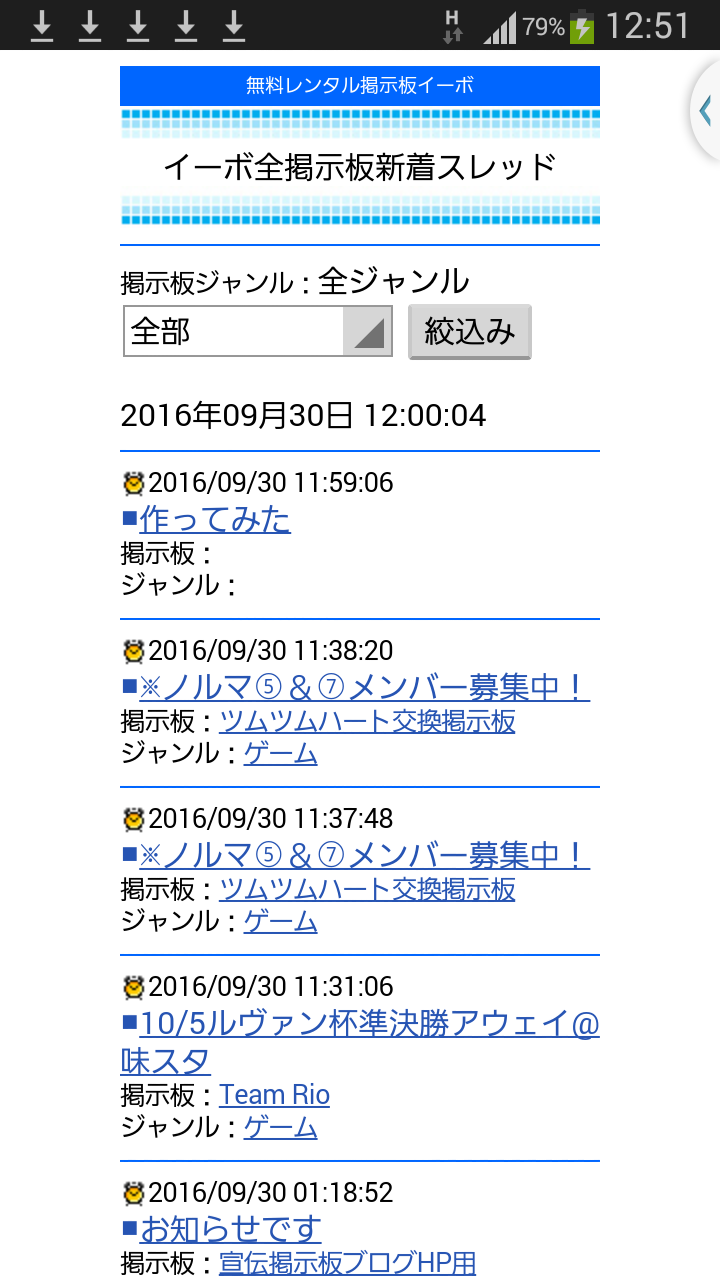
Task: Expand the side-edge arrow handle
Action: [705, 109]
